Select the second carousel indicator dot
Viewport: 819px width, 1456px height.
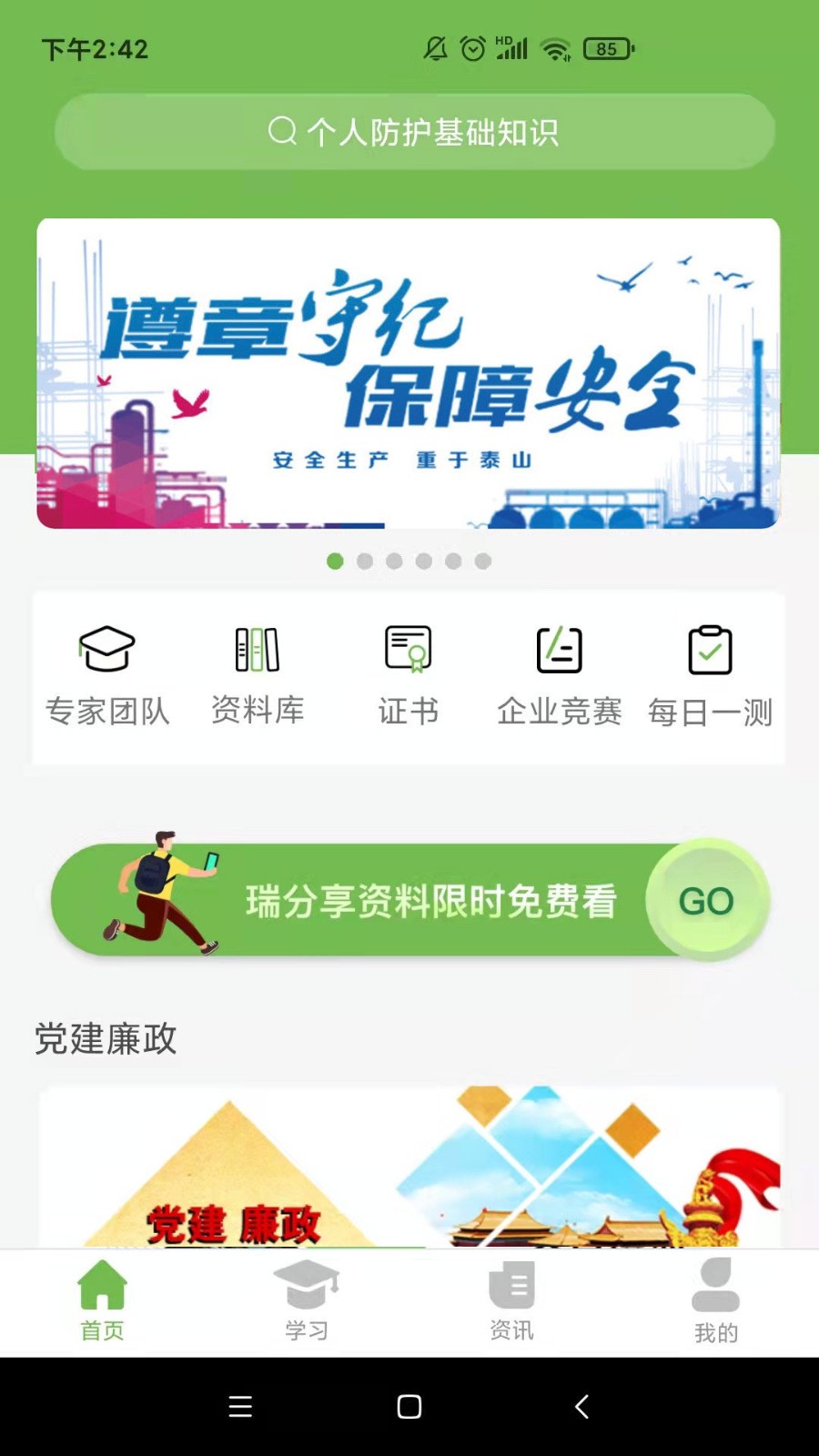point(365,561)
